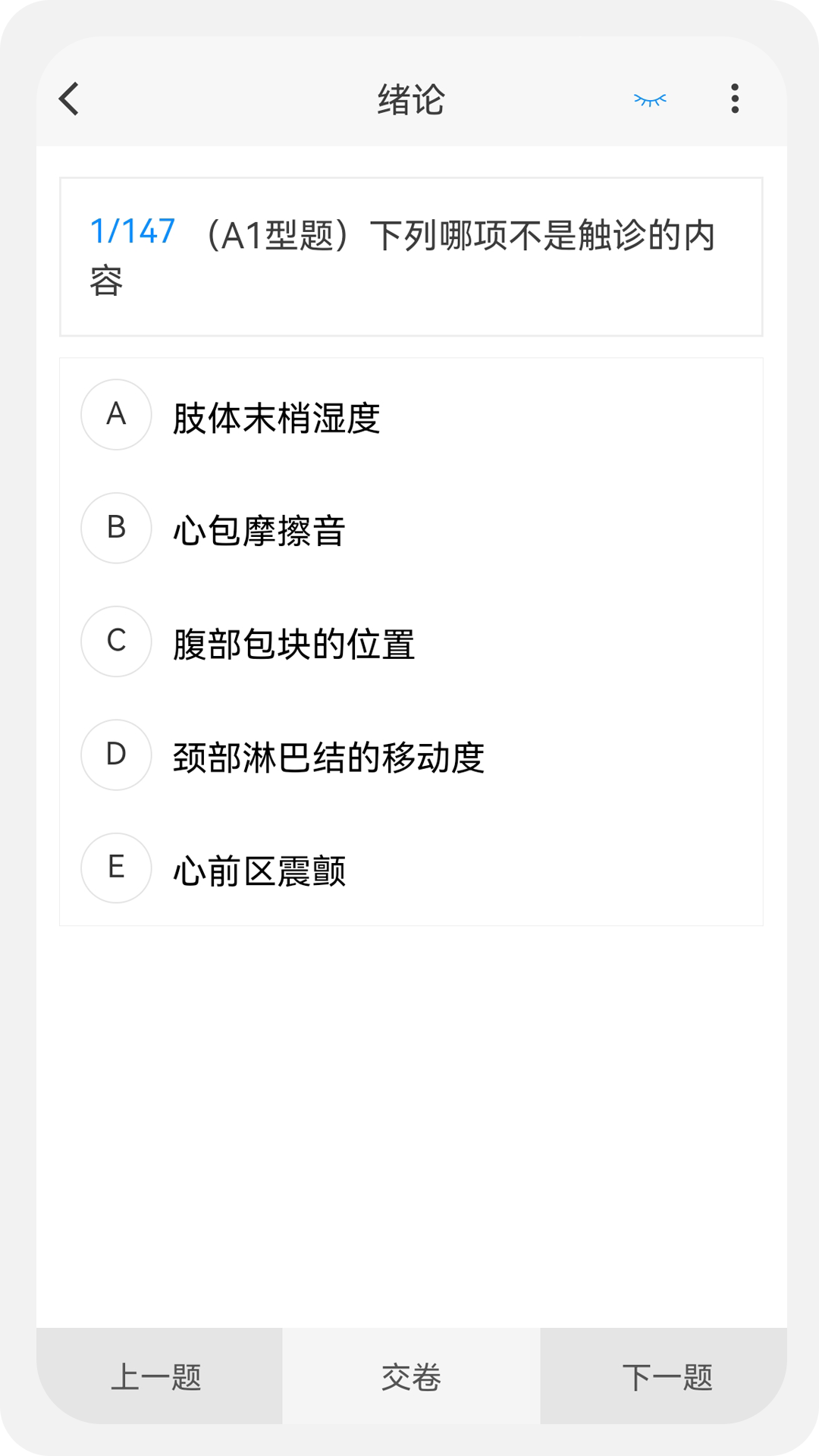Tap the circled letter D icon
The height and width of the screenshot is (1456, 819).
(115, 755)
